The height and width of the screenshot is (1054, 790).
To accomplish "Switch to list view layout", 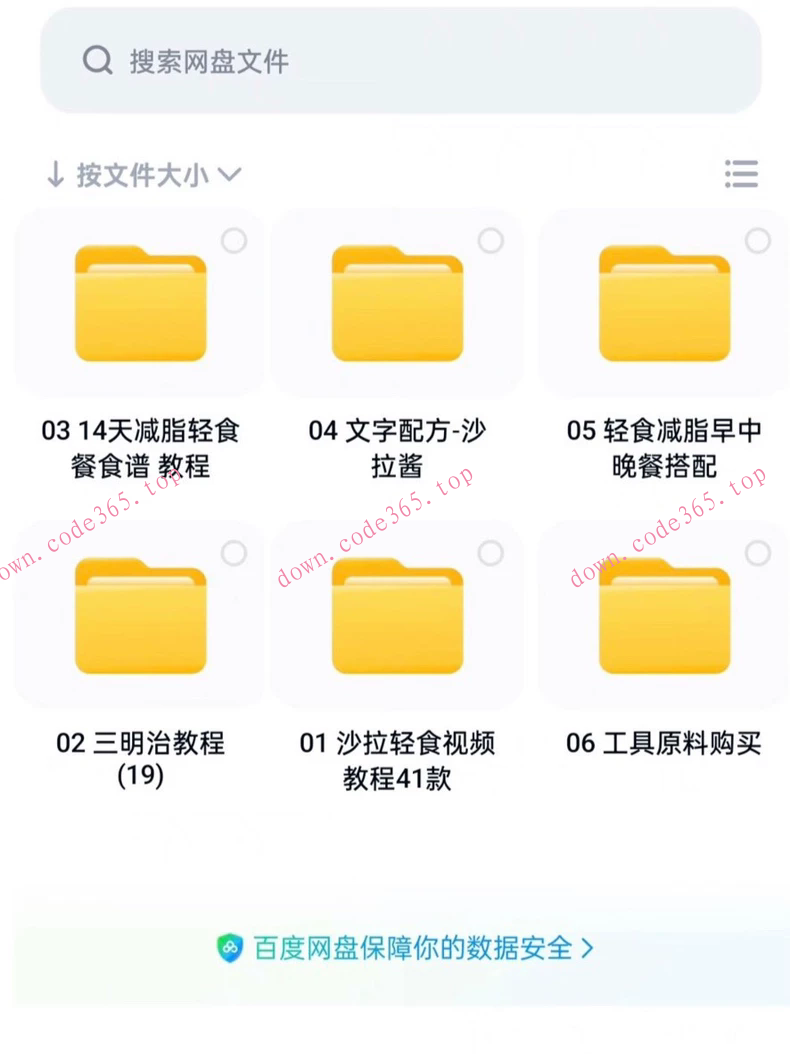I will (x=741, y=174).
